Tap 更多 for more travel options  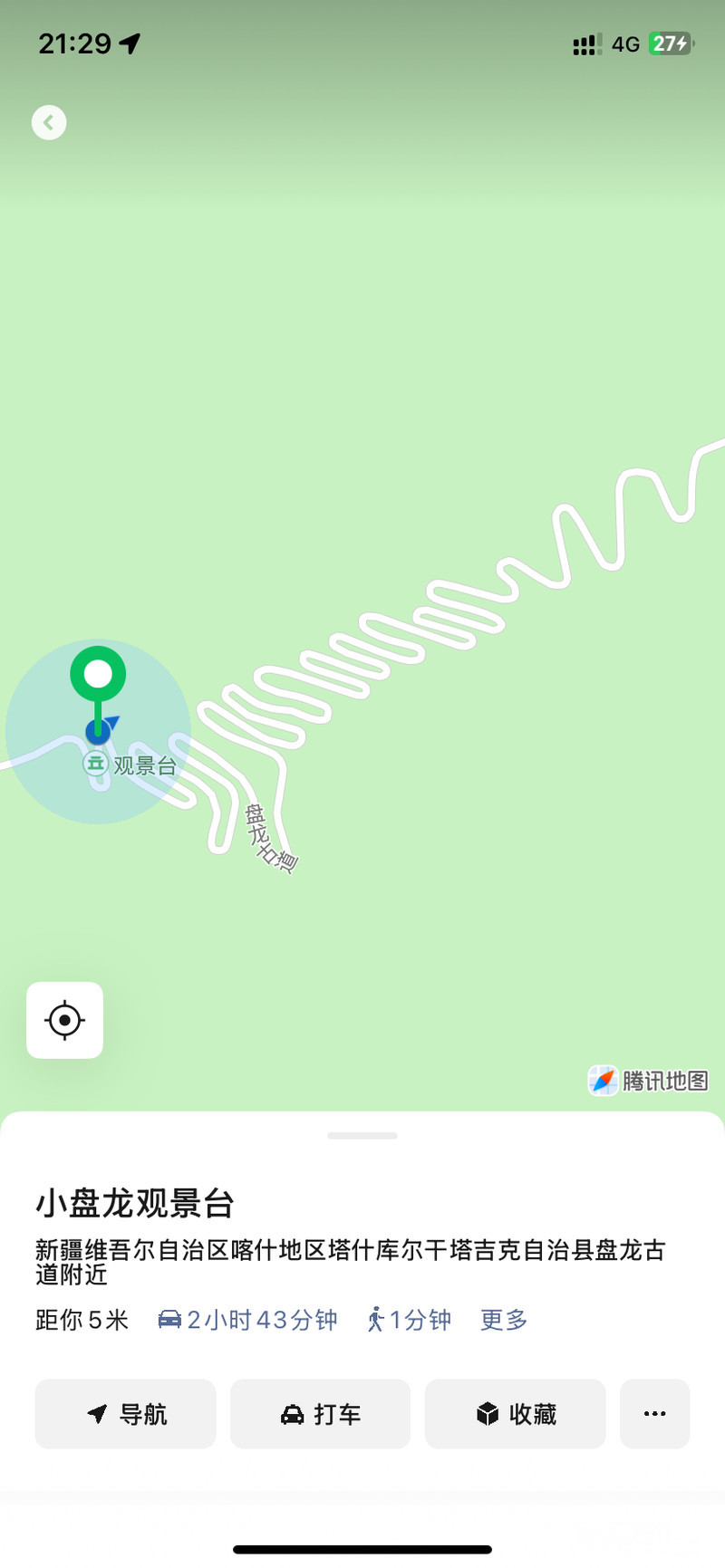[504, 1320]
